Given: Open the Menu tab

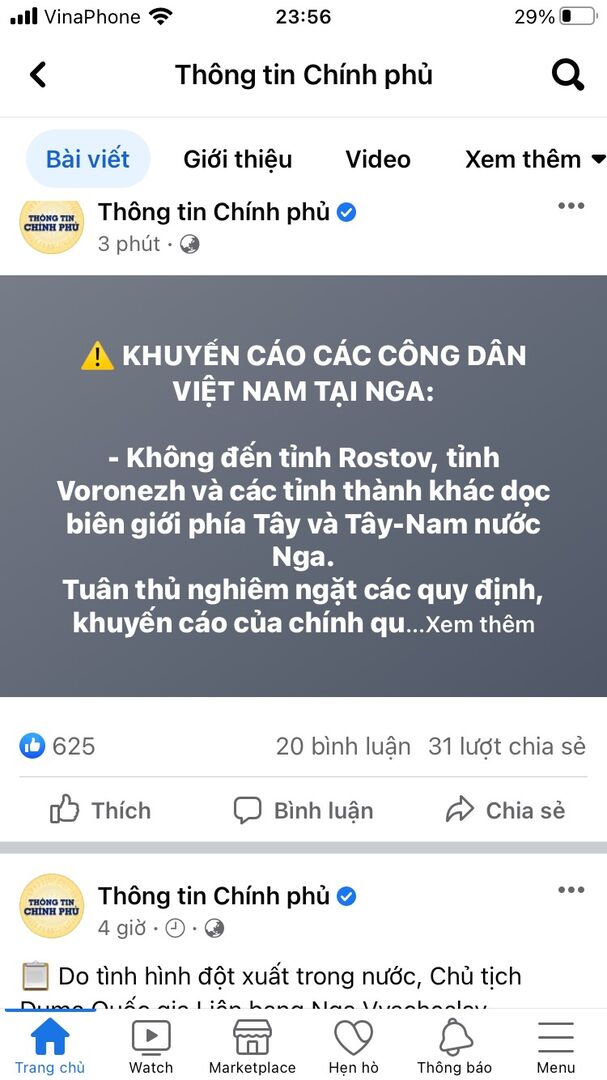Looking at the screenshot, I should [556, 1046].
